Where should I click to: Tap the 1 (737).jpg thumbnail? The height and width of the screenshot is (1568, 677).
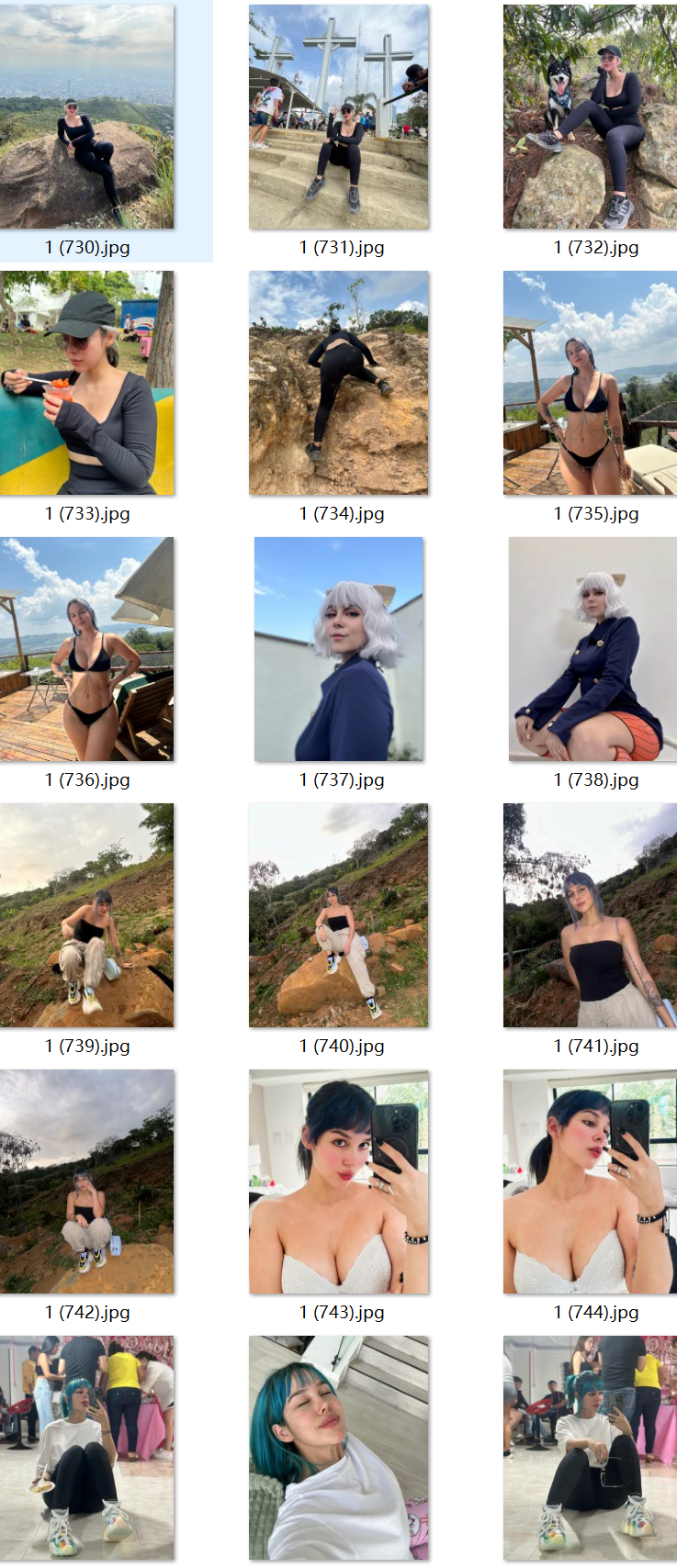point(338,649)
